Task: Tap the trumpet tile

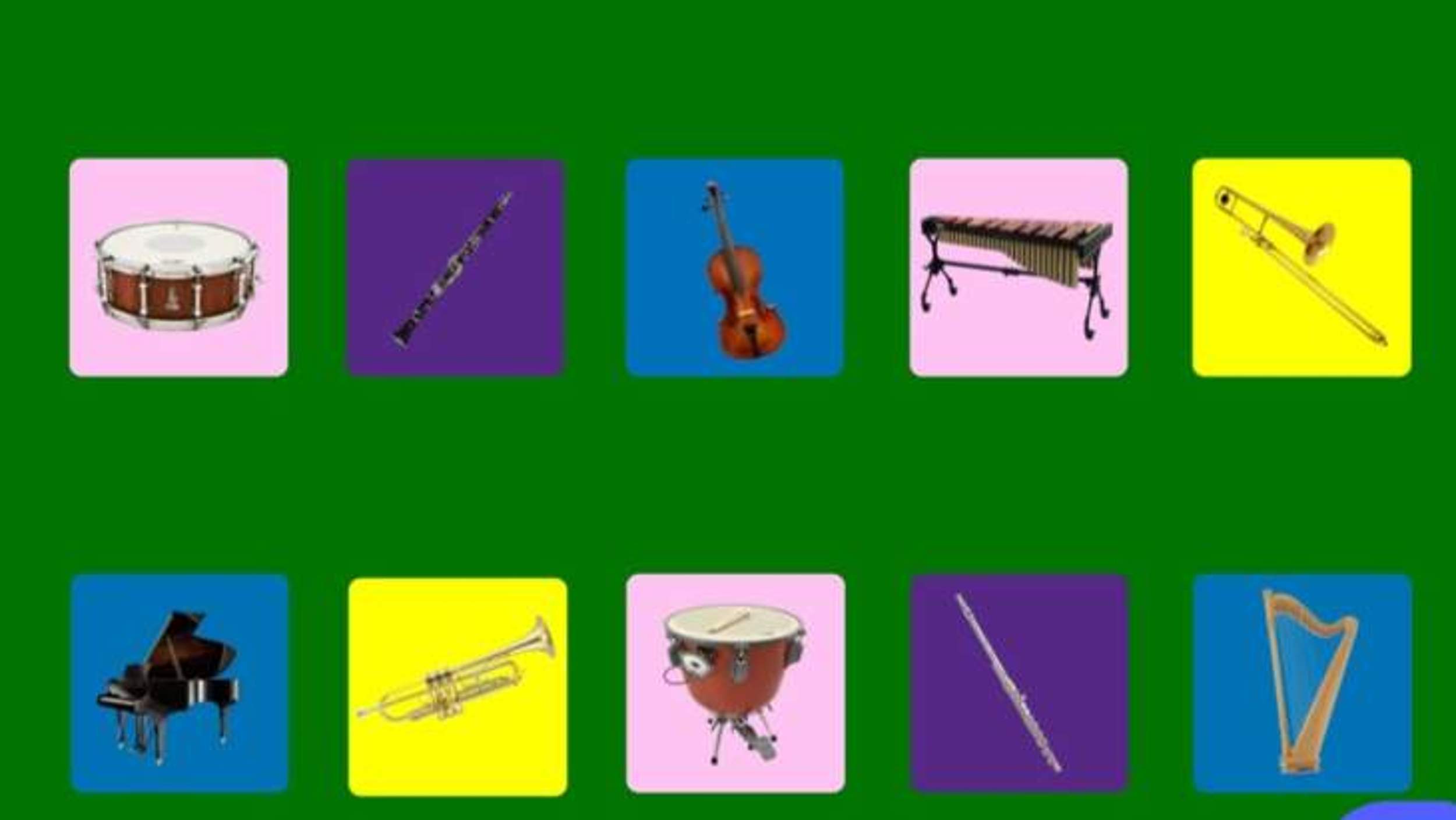Action: pyautogui.click(x=457, y=687)
